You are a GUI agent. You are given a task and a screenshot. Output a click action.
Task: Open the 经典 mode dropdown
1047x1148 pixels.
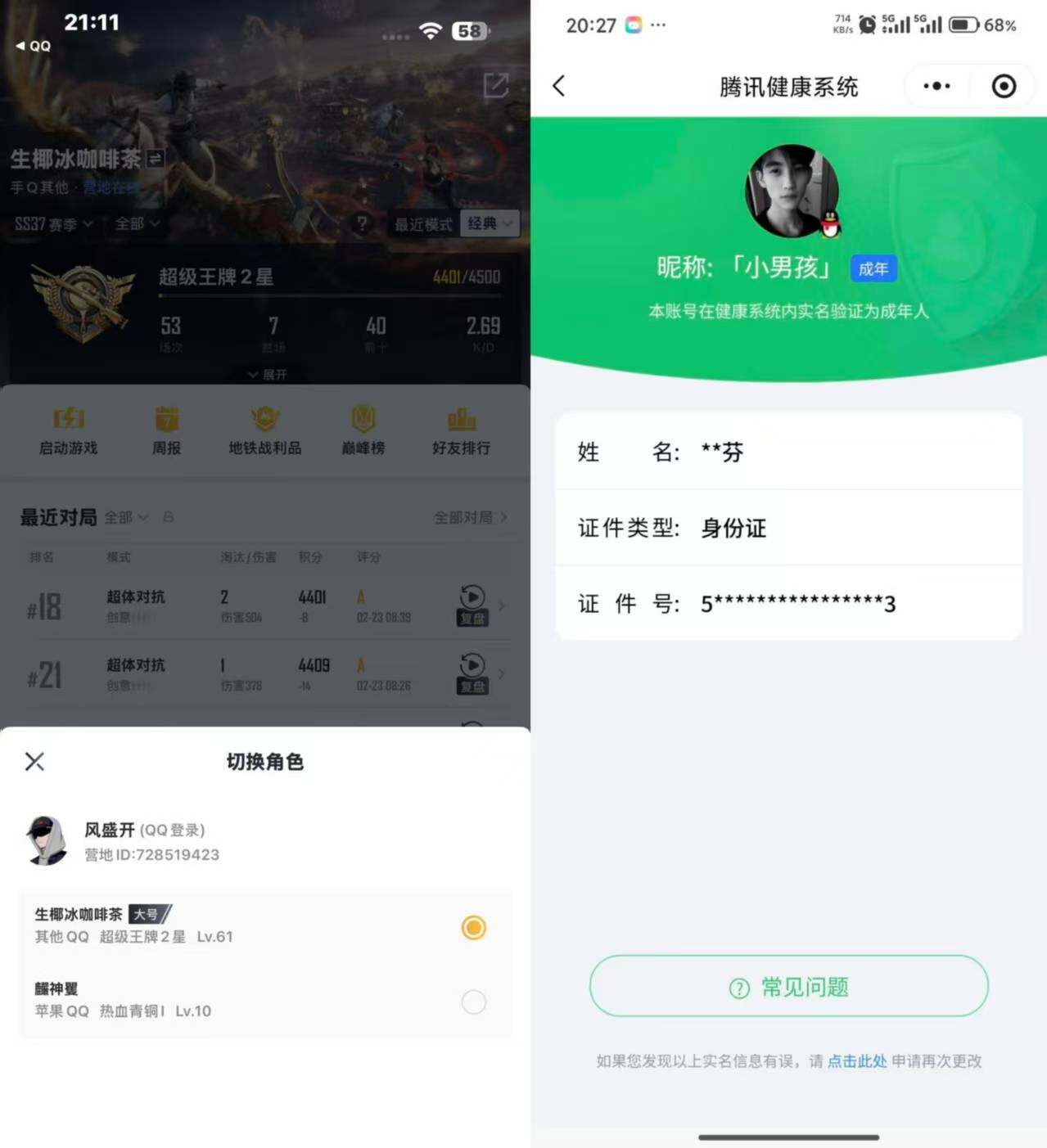click(x=490, y=223)
